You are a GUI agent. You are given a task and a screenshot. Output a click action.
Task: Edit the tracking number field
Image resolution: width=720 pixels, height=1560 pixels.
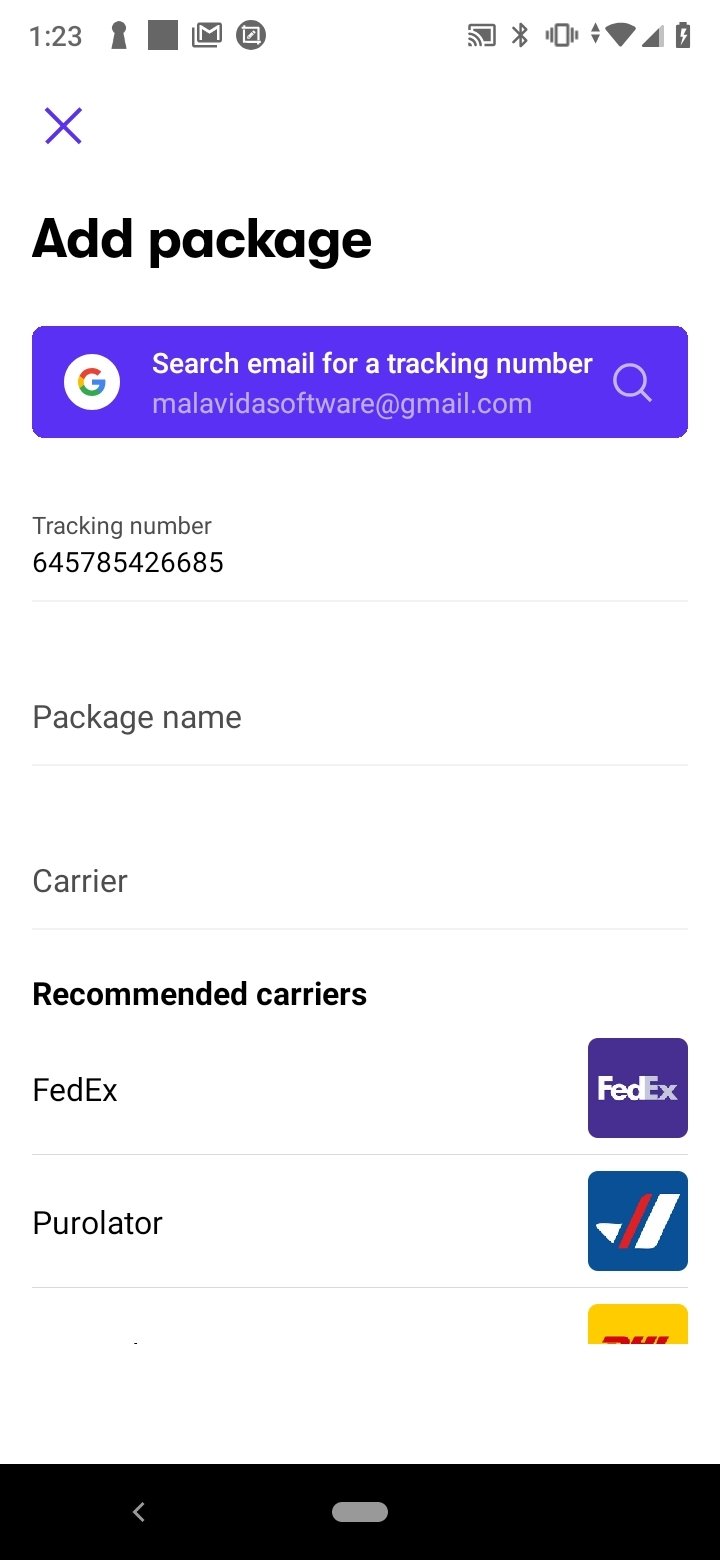pos(360,548)
